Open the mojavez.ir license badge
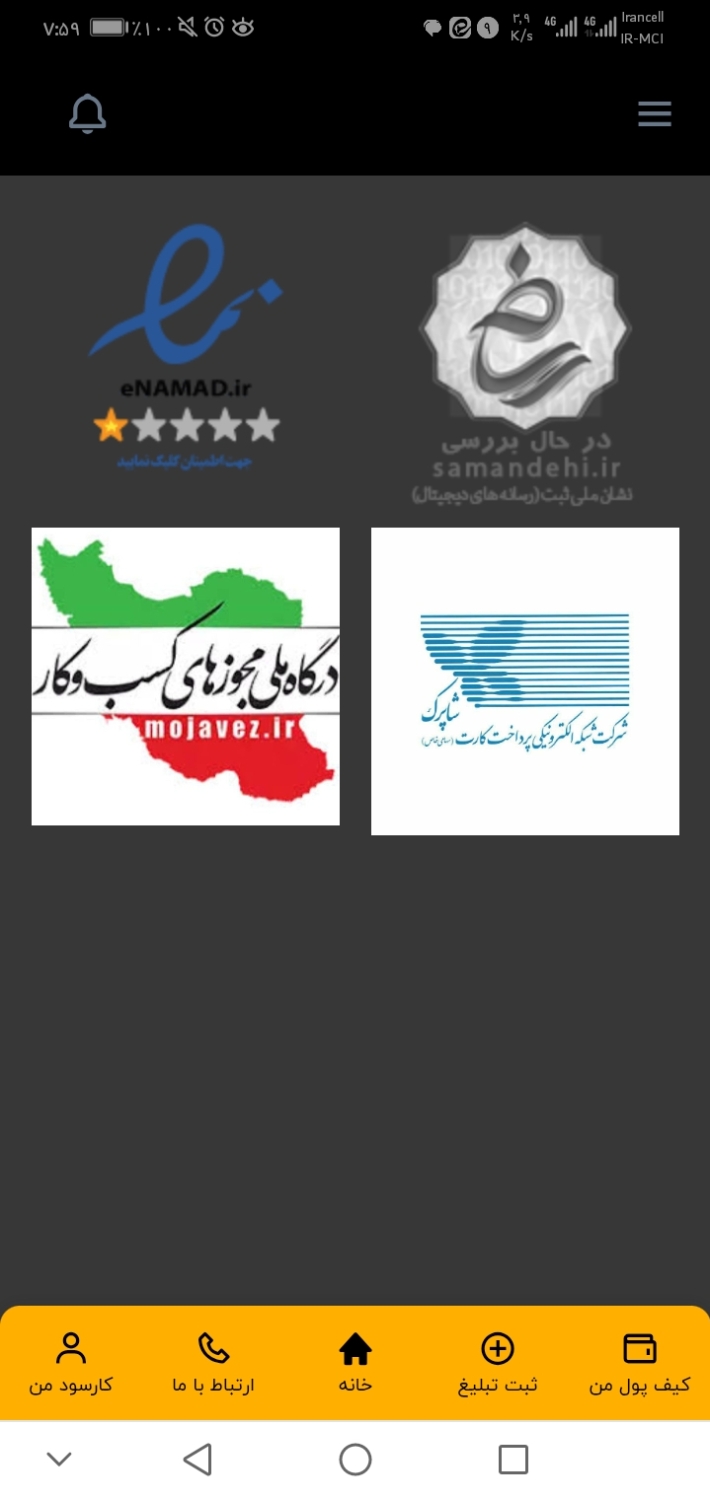 pyautogui.click(x=186, y=676)
